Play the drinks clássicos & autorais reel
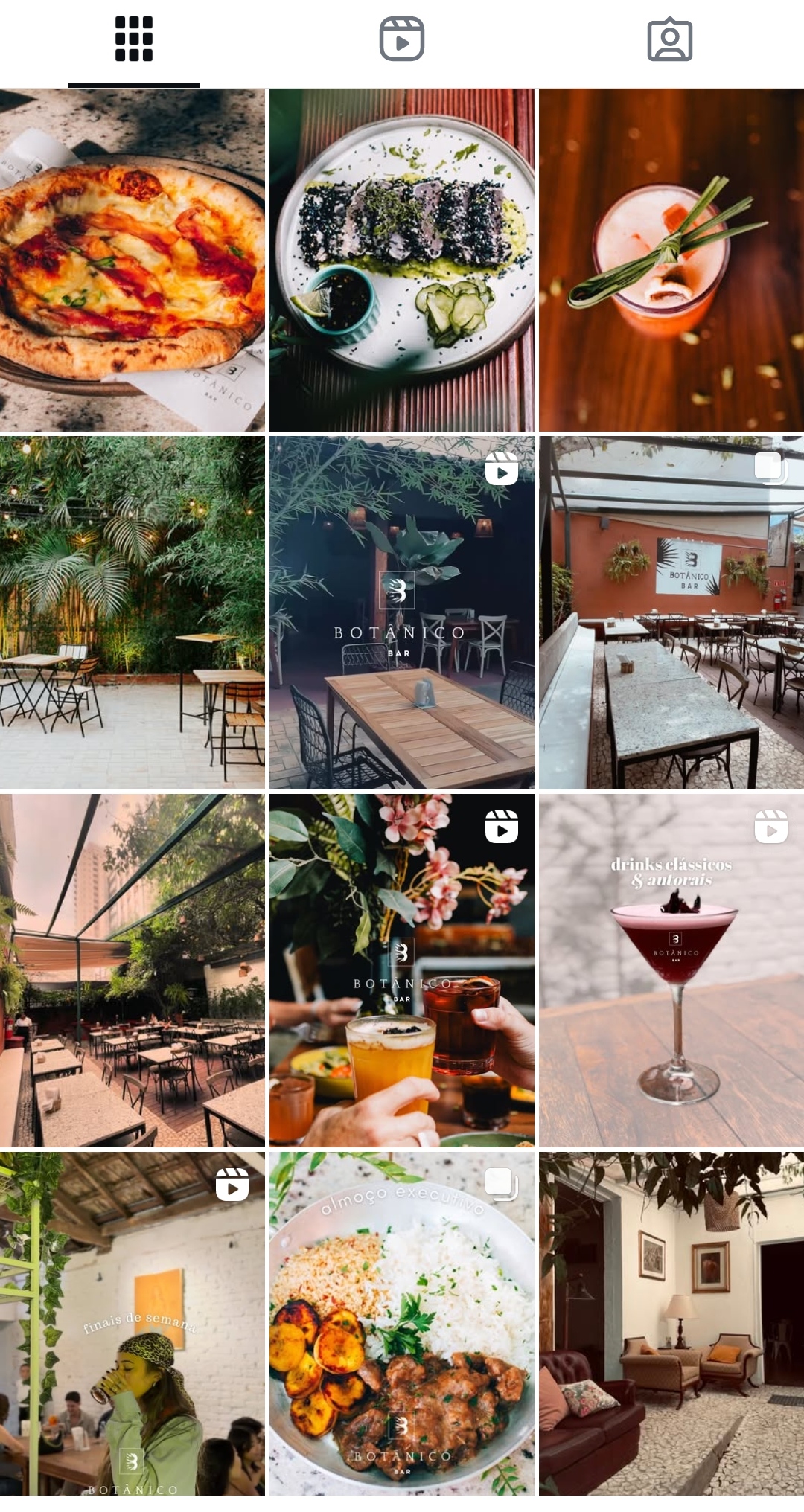The width and height of the screenshot is (804, 1512). coord(671,970)
